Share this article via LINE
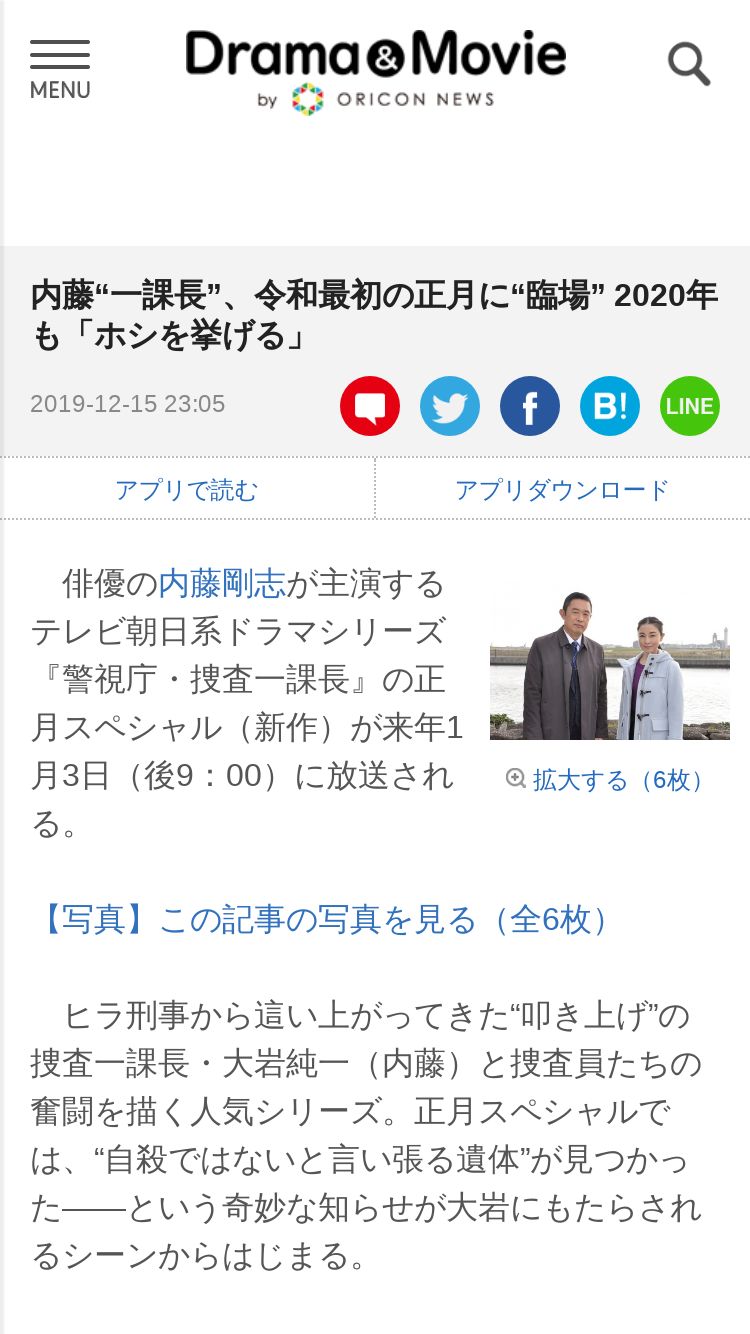 coord(690,406)
